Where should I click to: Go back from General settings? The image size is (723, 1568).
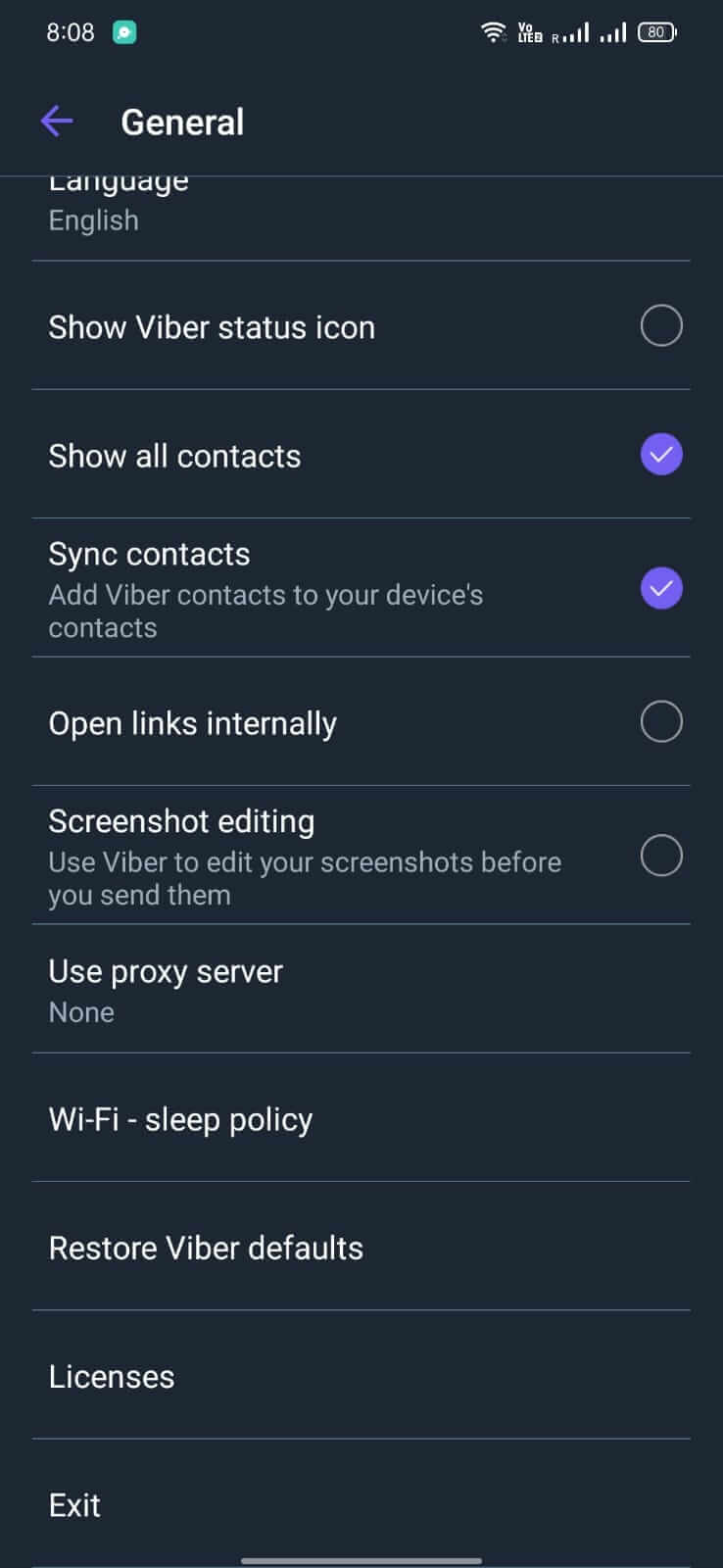pyautogui.click(x=57, y=122)
